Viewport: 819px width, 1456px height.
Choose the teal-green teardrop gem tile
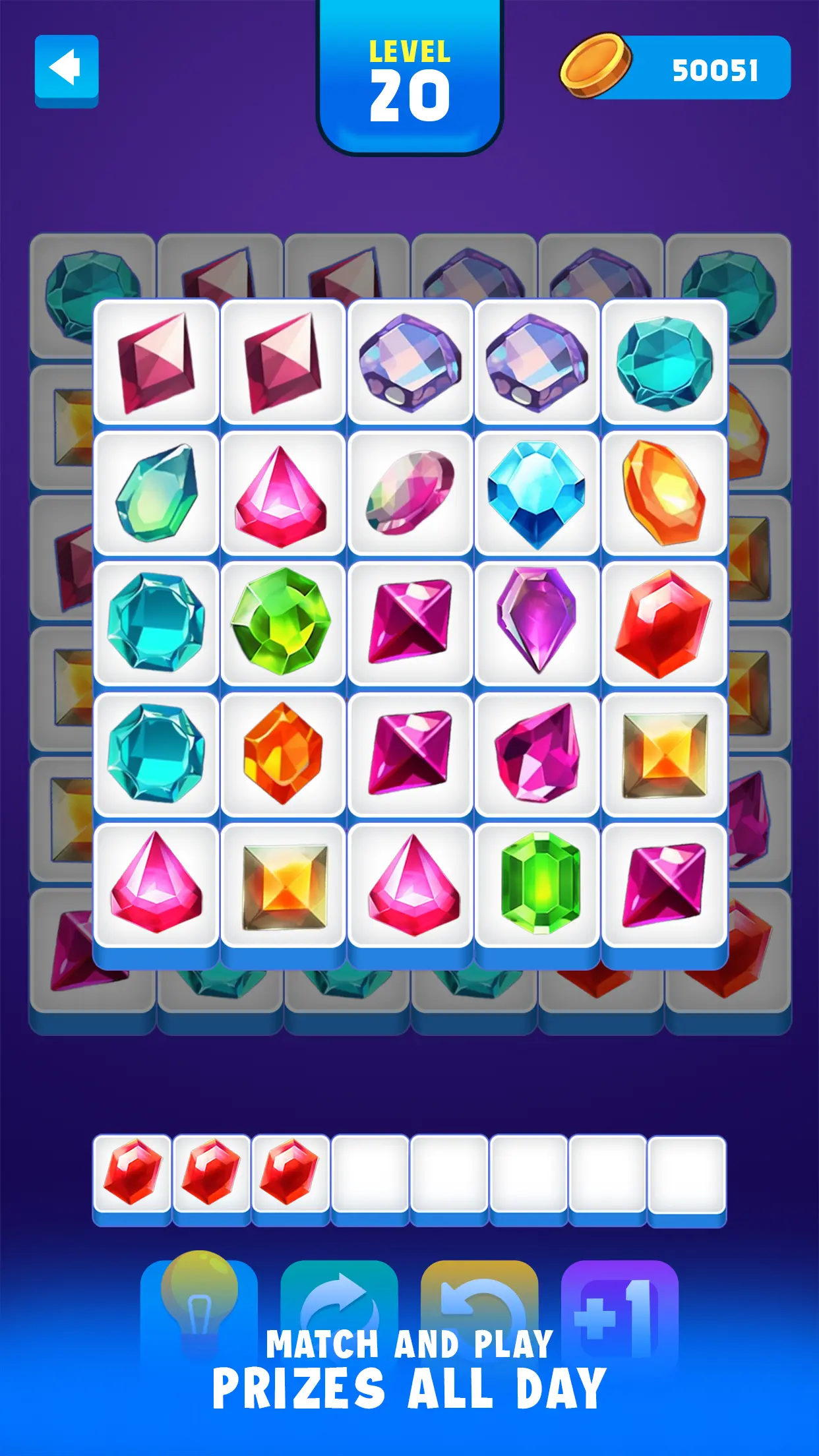point(156,493)
